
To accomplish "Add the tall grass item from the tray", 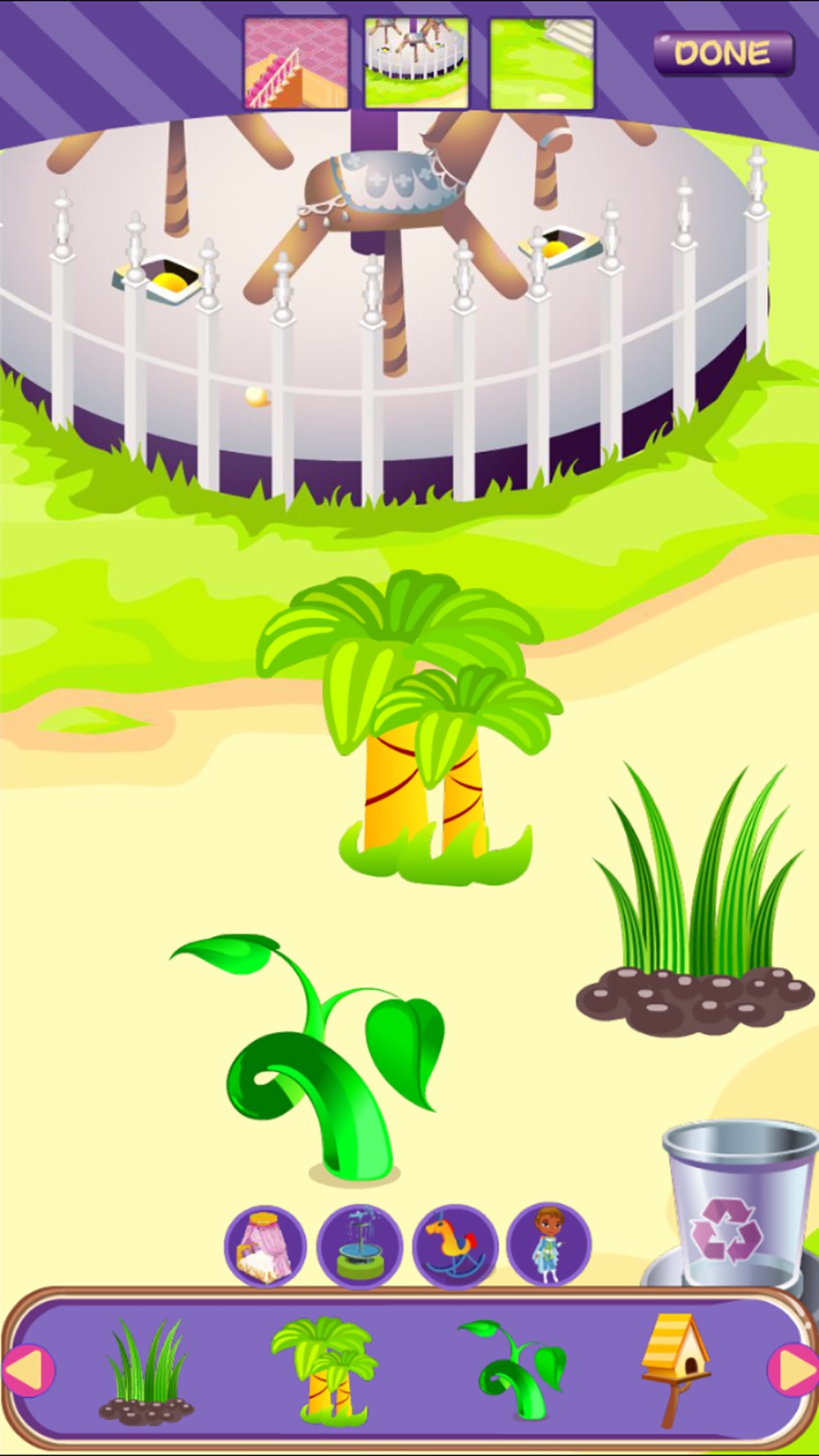I will [x=147, y=1371].
